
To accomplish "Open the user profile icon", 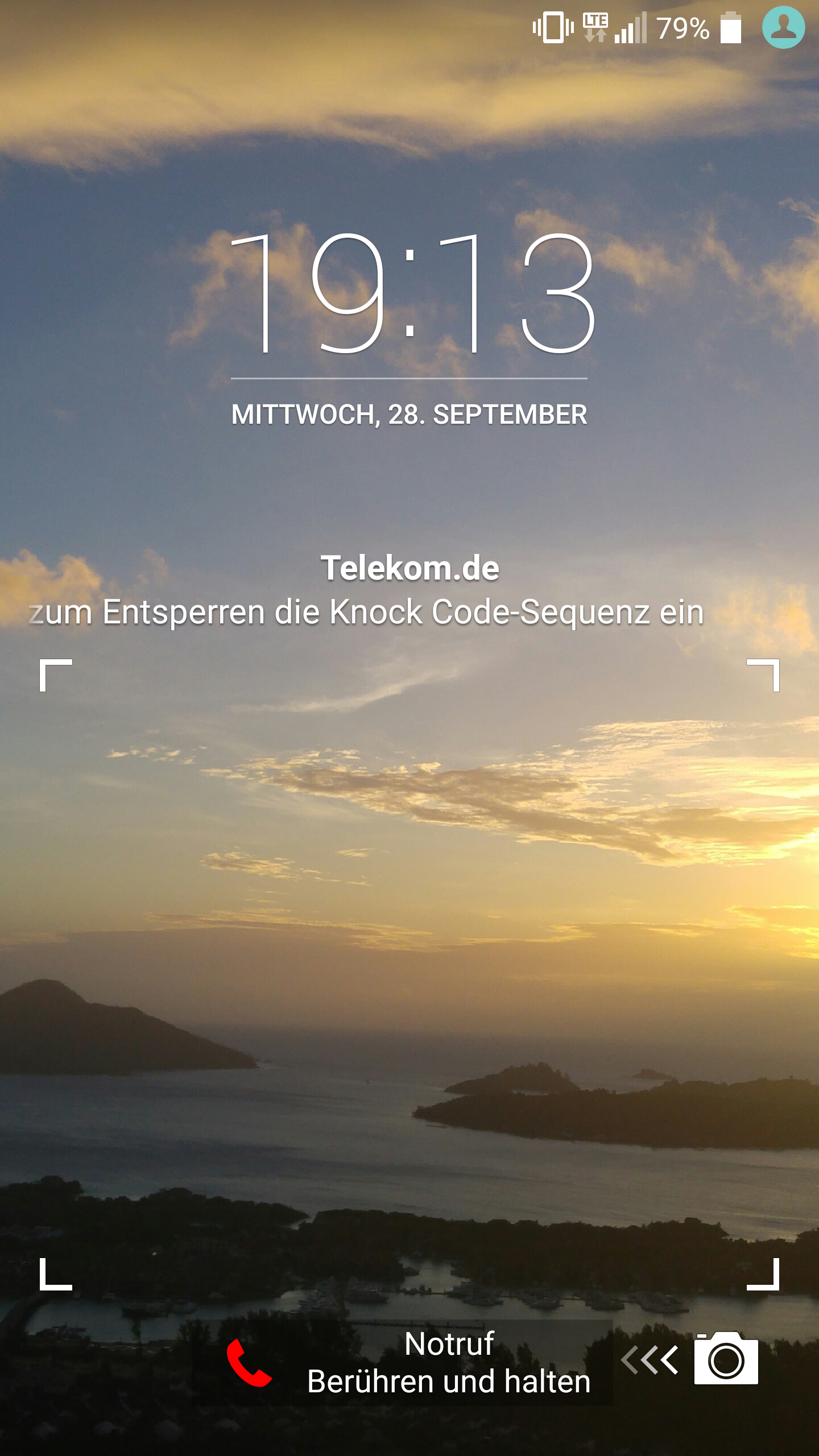I will 783,27.
